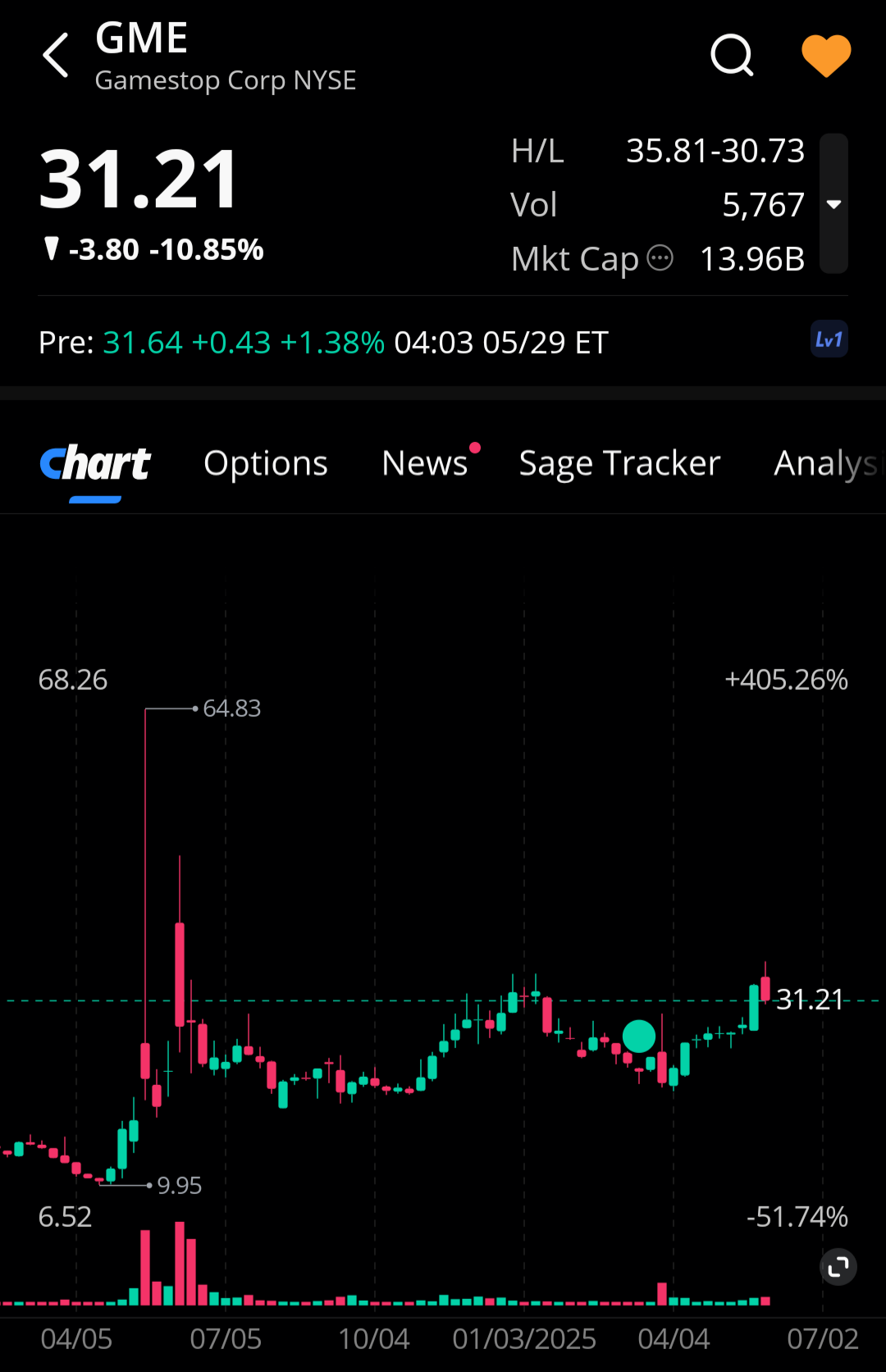Go back from the GME page
This screenshot has width=886, height=1372.
(56, 56)
